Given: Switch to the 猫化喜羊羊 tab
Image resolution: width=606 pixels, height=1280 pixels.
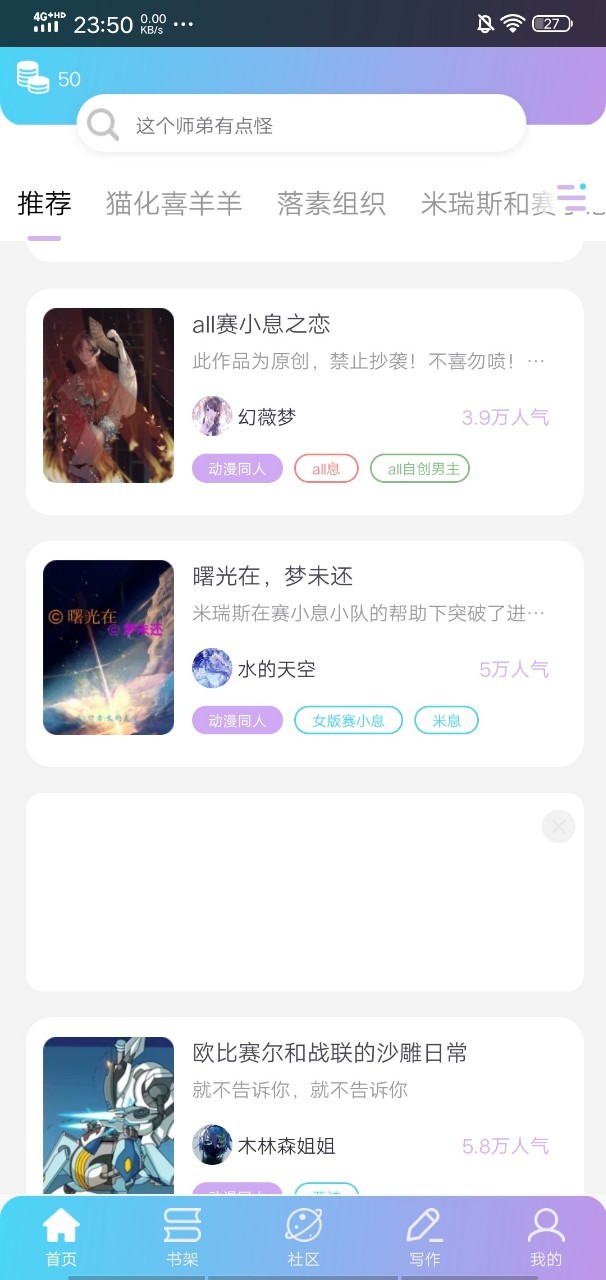Looking at the screenshot, I should tap(174, 204).
